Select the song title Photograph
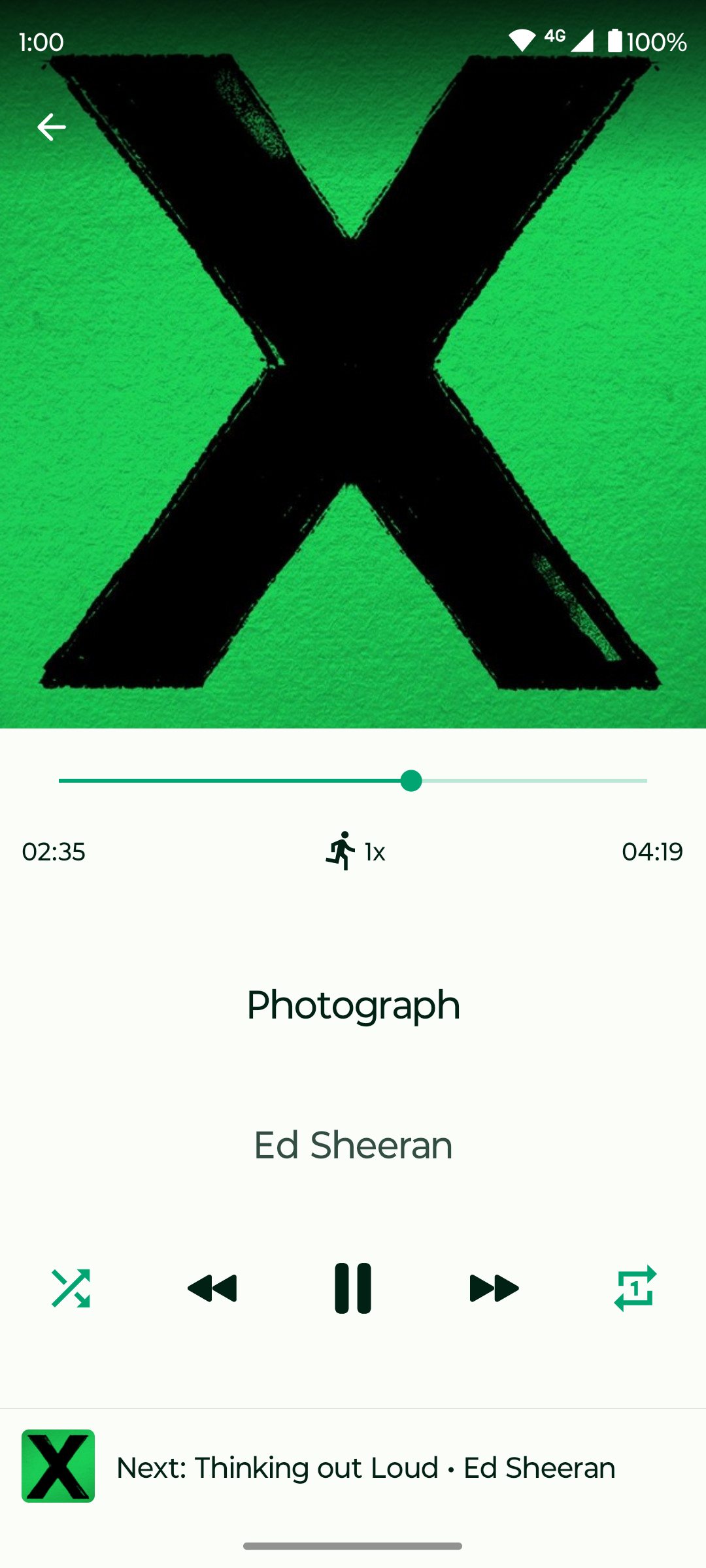Image resolution: width=706 pixels, height=1568 pixels. (353, 1005)
